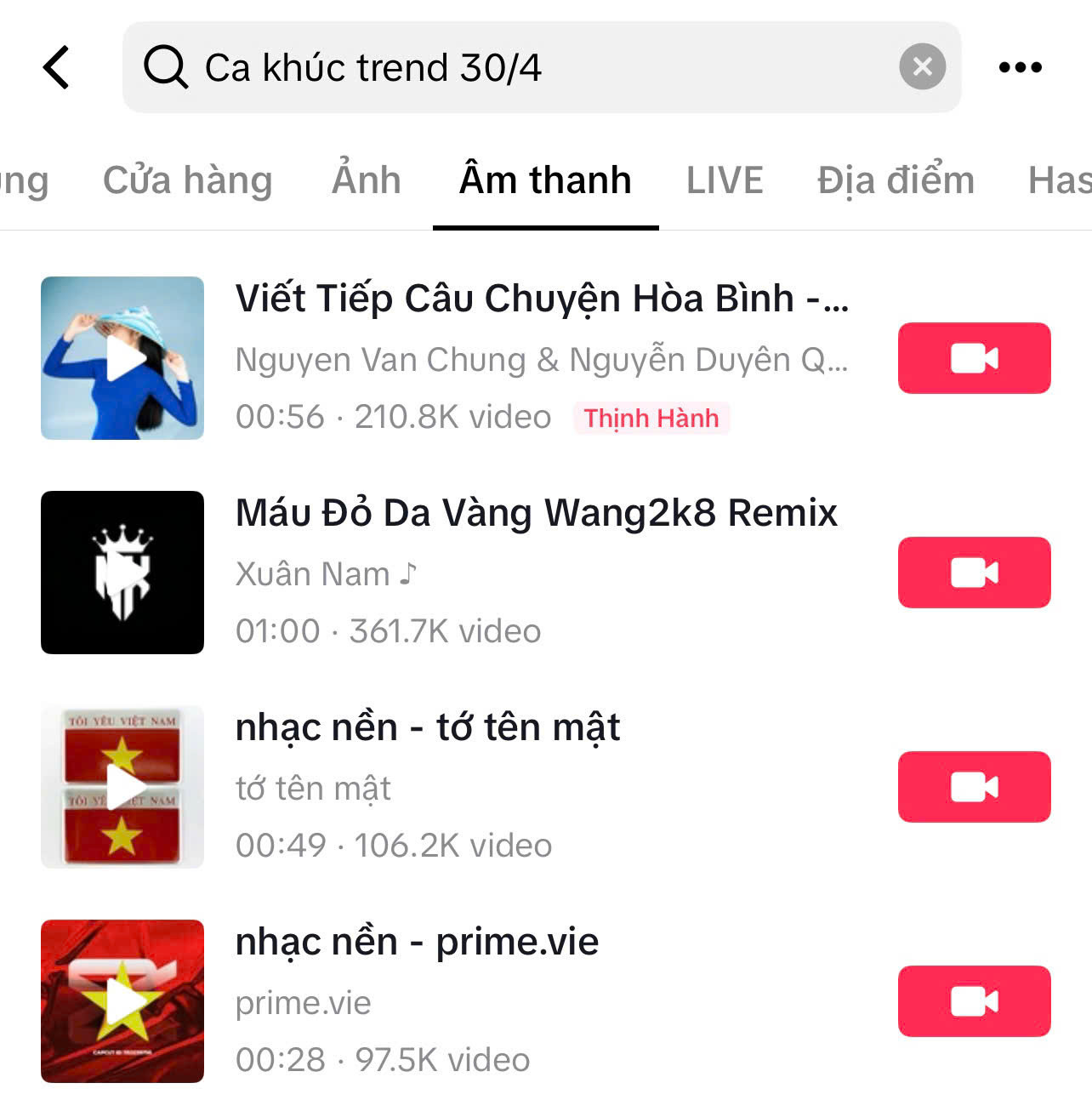This screenshot has width=1092, height=1100.
Task: Select the Ảnh tab
Action: 367,180
